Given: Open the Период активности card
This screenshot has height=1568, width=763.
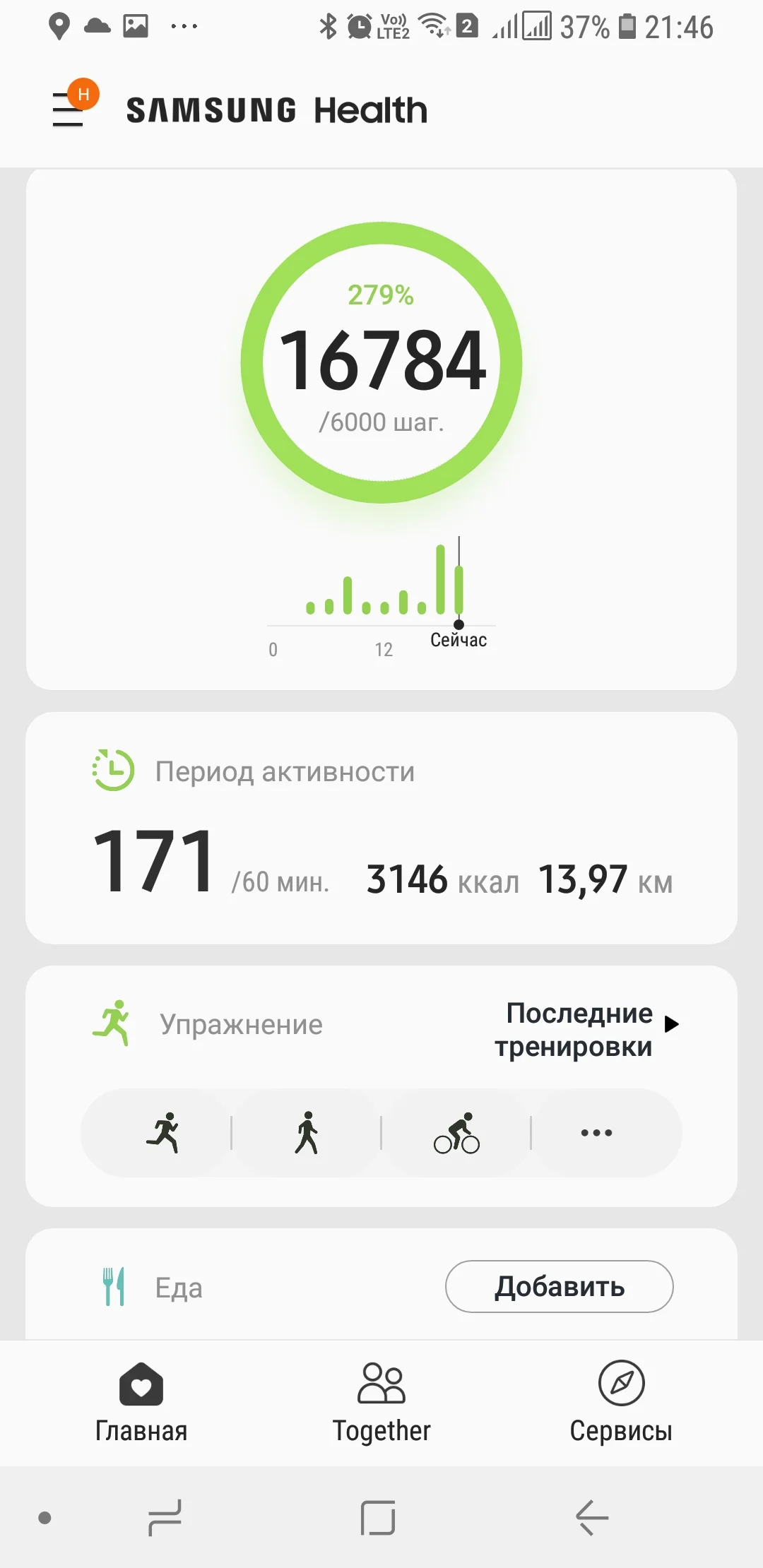Looking at the screenshot, I should point(381,828).
